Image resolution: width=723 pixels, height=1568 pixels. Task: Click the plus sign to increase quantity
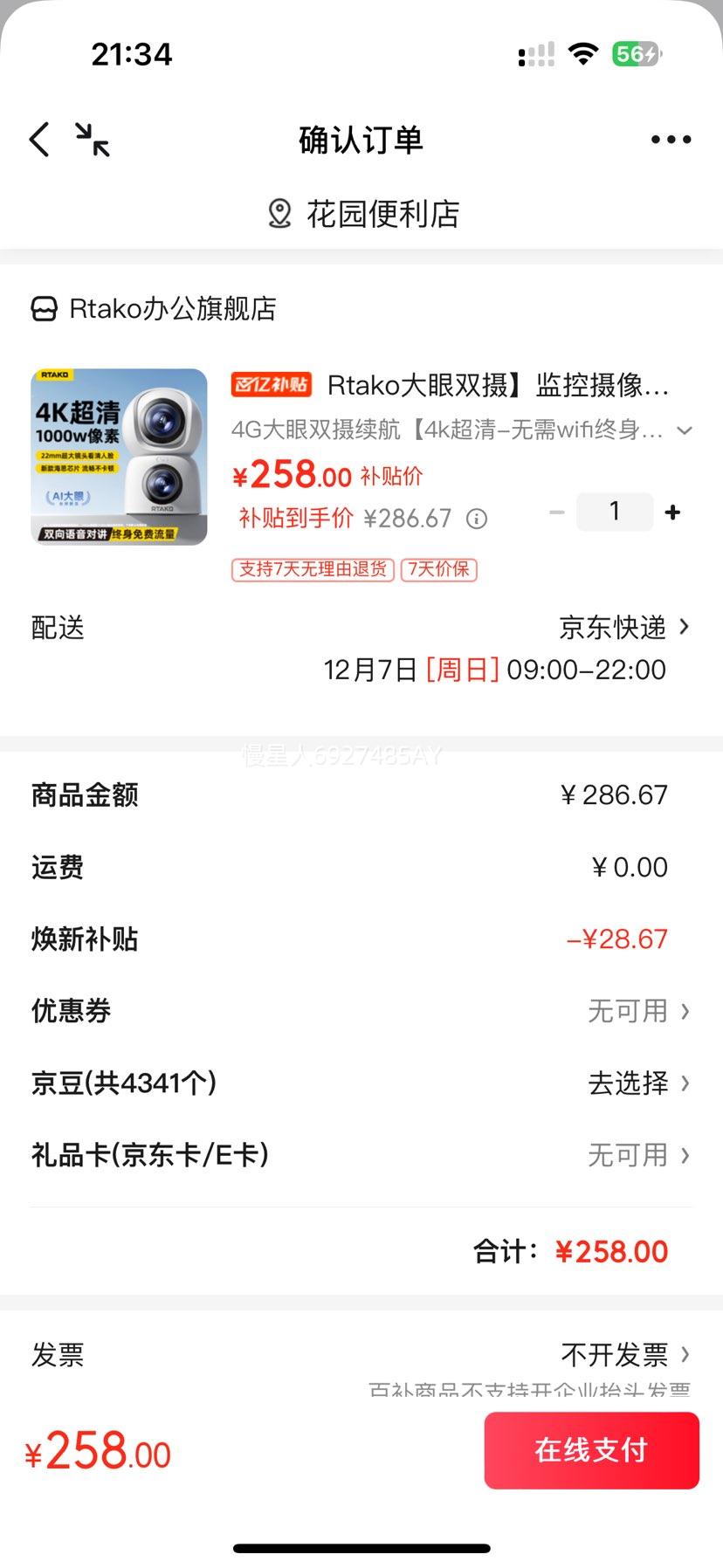672,512
